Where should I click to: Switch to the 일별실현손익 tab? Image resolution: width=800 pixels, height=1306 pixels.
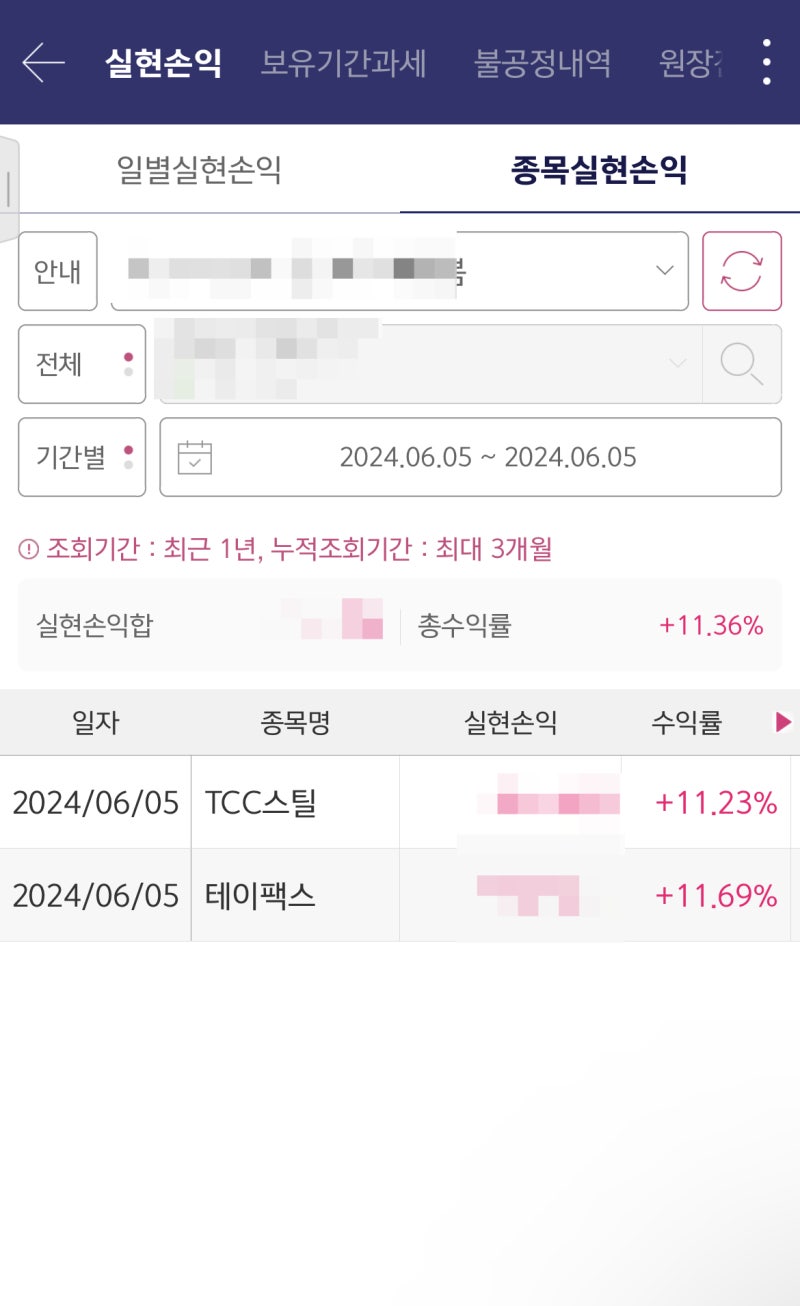tap(200, 172)
